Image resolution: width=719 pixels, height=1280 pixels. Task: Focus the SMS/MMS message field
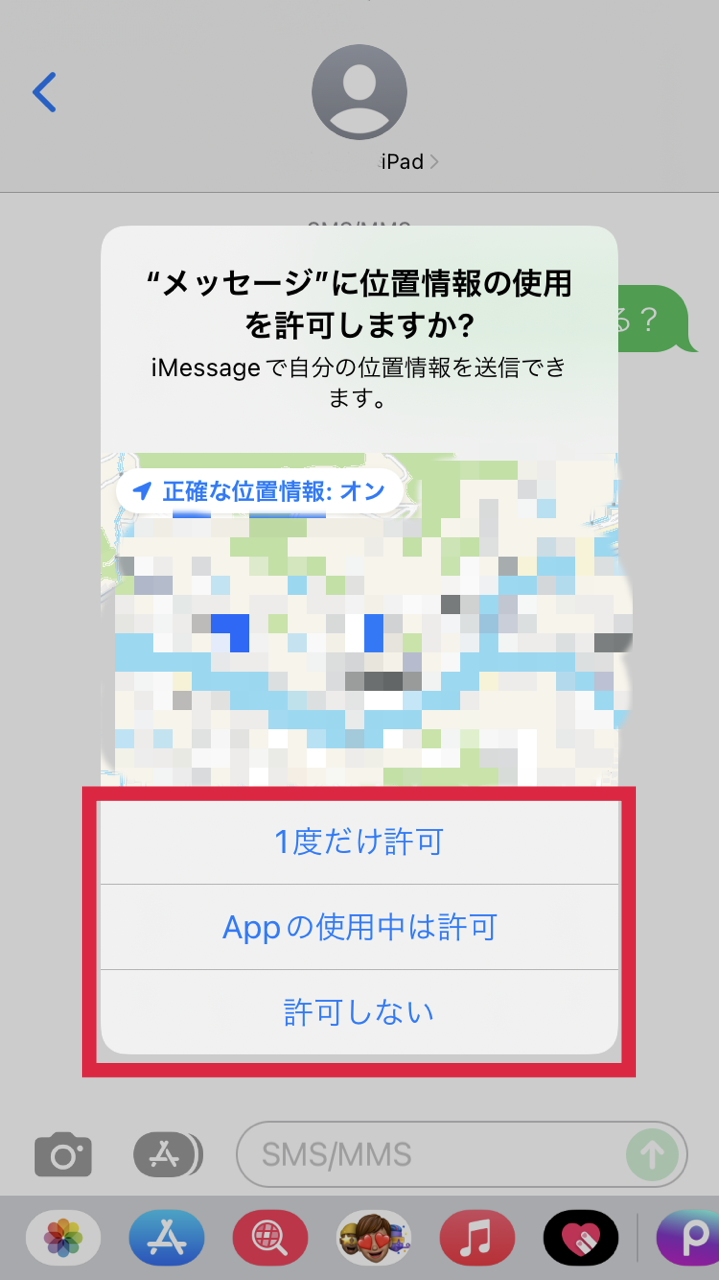click(x=430, y=1155)
